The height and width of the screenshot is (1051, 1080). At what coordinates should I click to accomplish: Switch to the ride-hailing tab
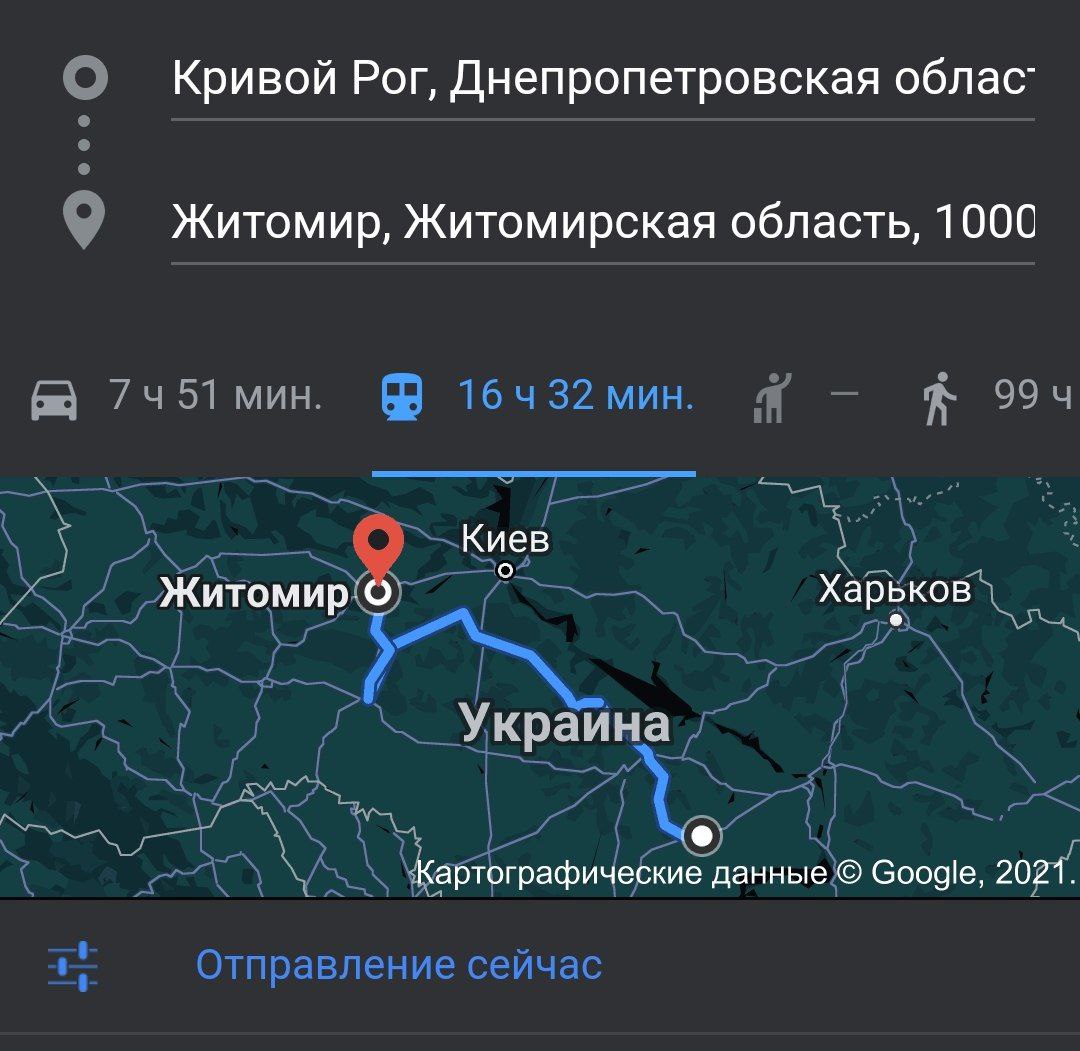[803, 397]
